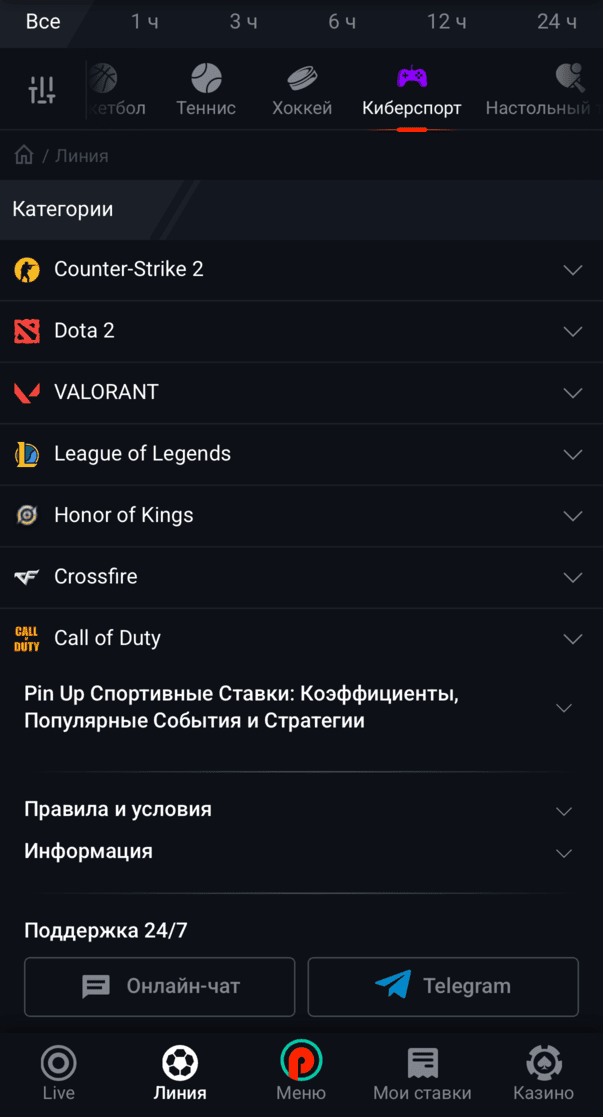The image size is (603, 1117).
Task: Go to the home breadcrumb icon
Action: click(24, 155)
